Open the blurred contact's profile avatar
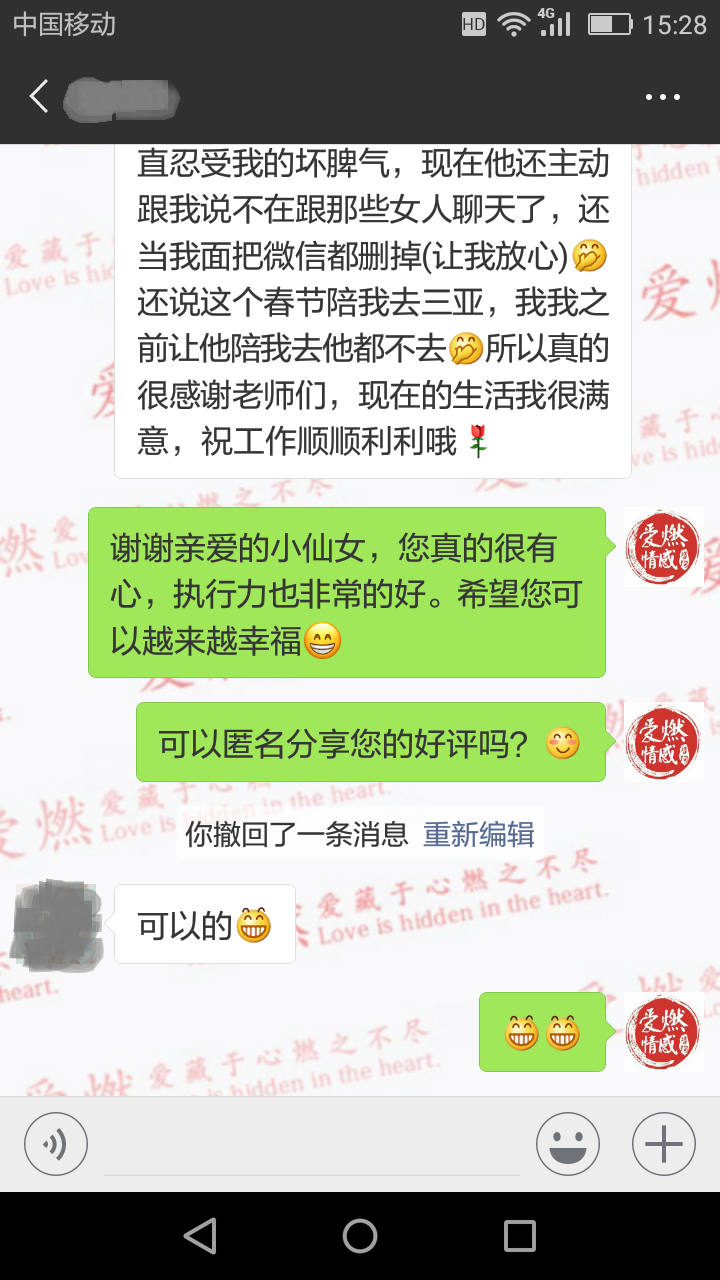Viewport: 720px width, 1280px height. (56, 922)
